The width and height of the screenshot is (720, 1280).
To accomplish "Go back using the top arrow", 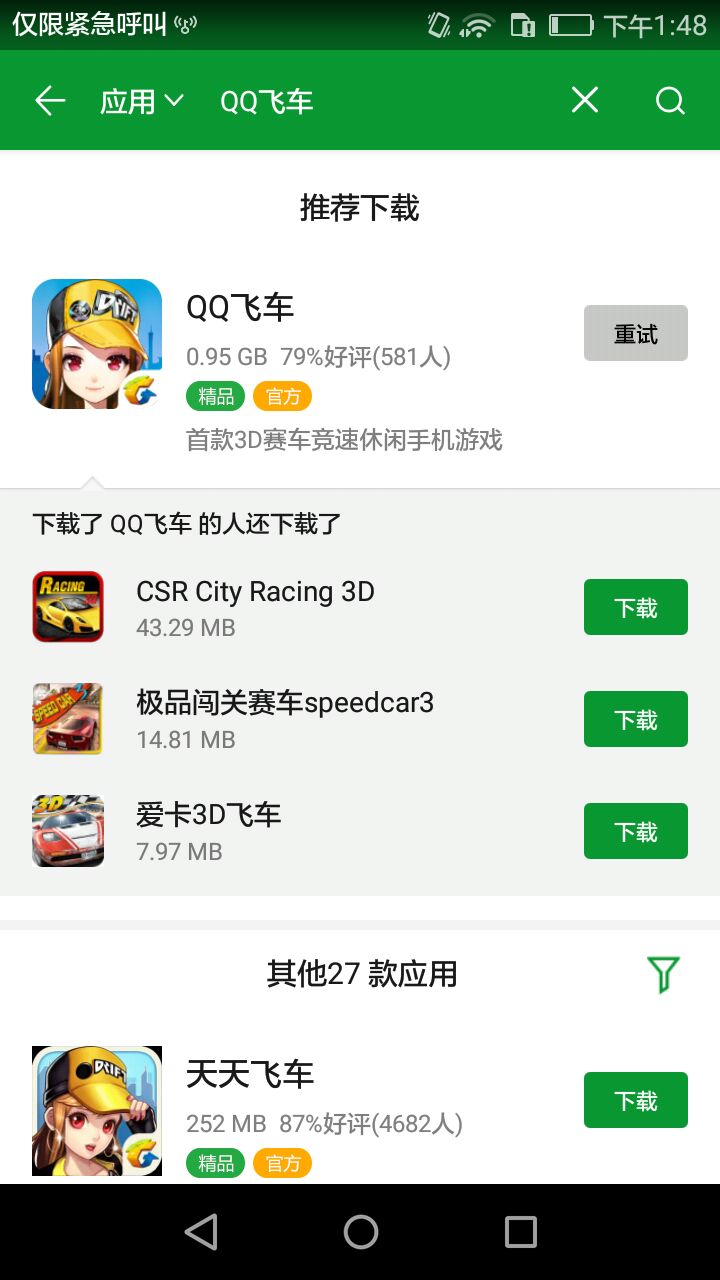I will click(49, 101).
